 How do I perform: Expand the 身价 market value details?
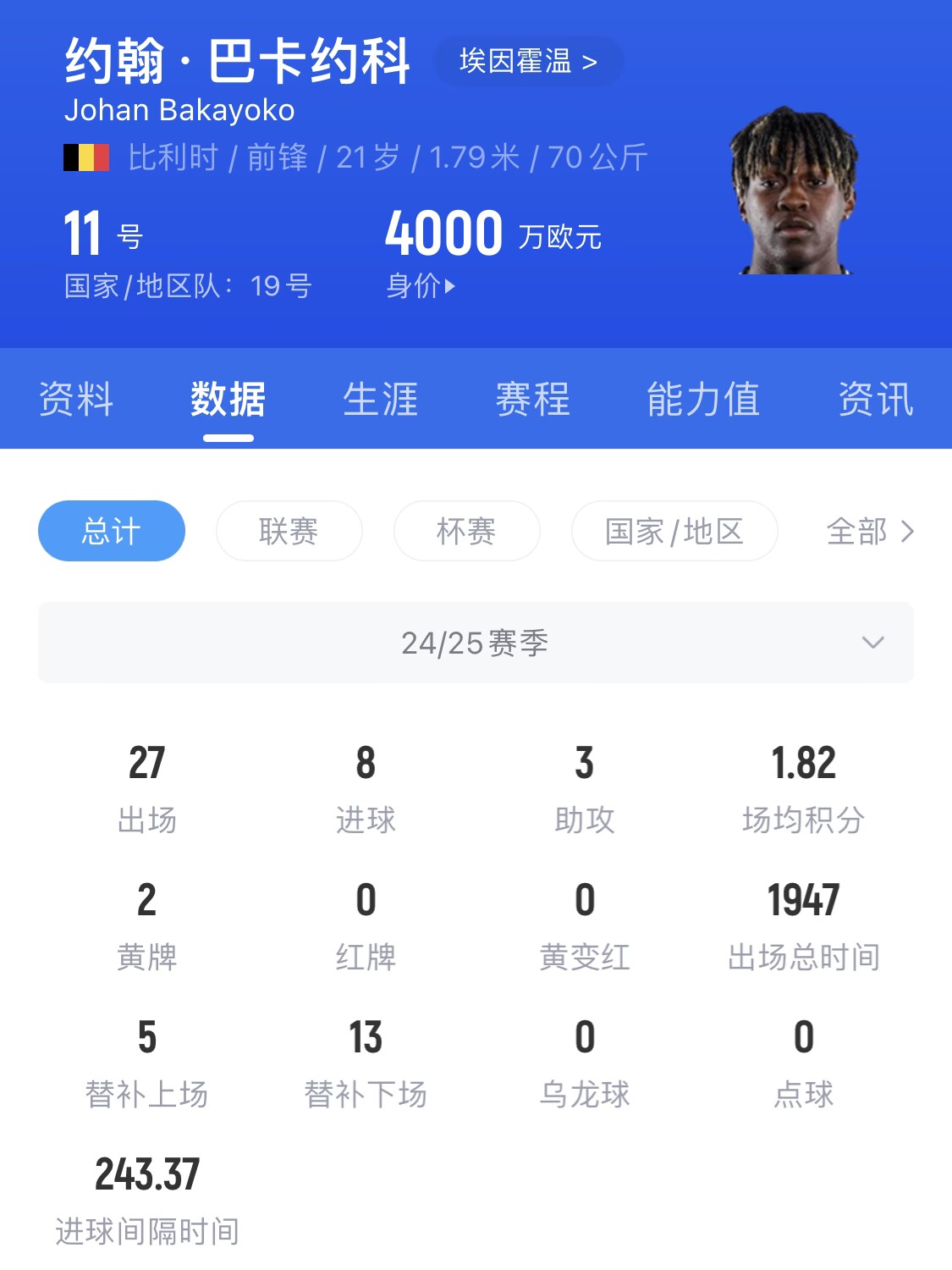pyautogui.click(x=416, y=287)
